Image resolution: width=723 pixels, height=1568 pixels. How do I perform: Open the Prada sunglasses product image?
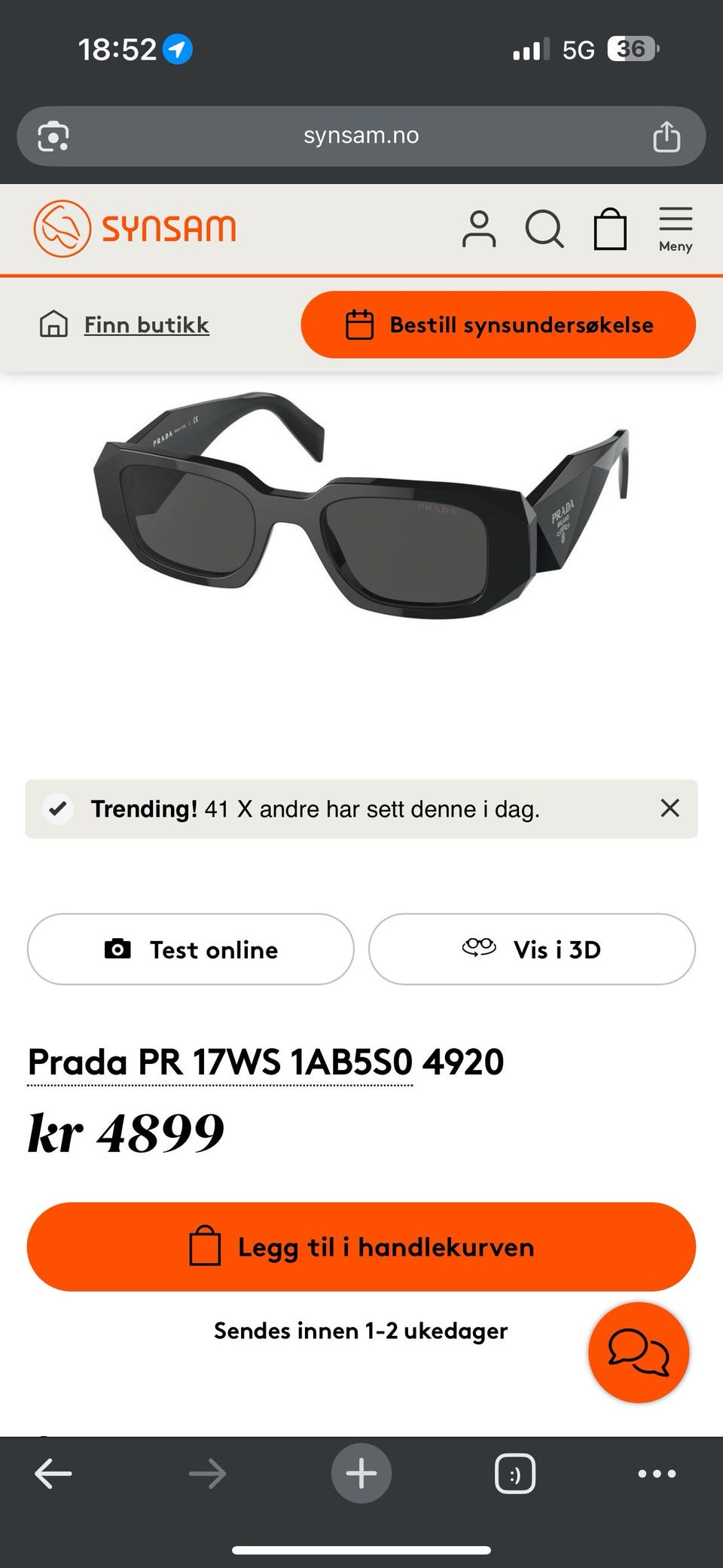tap(361, 506)
